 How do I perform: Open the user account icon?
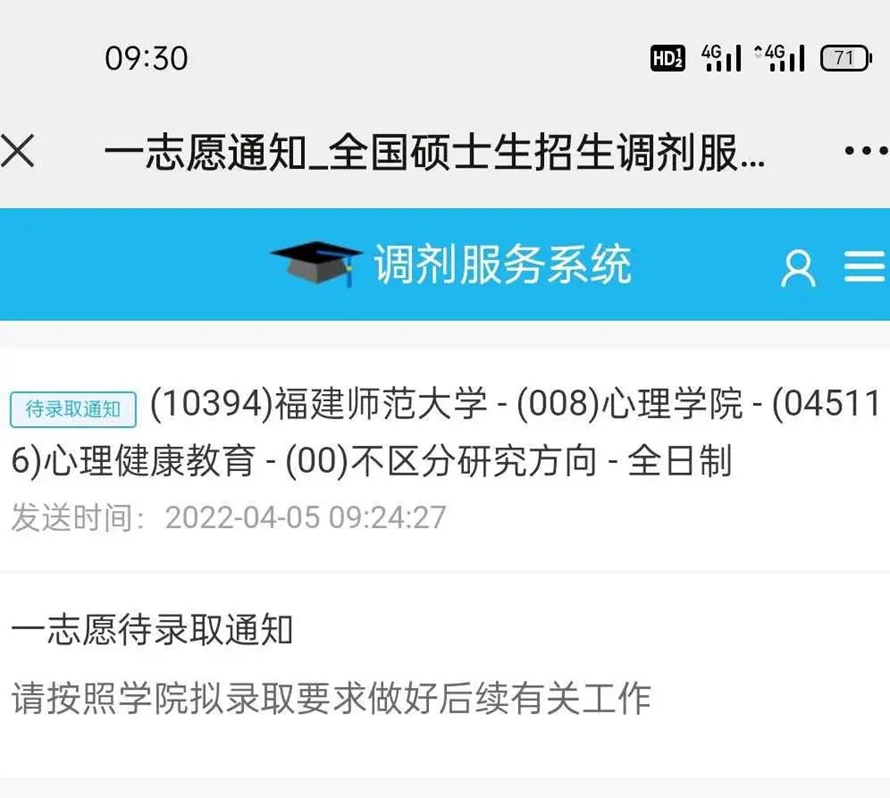click(x=797, y=268)
